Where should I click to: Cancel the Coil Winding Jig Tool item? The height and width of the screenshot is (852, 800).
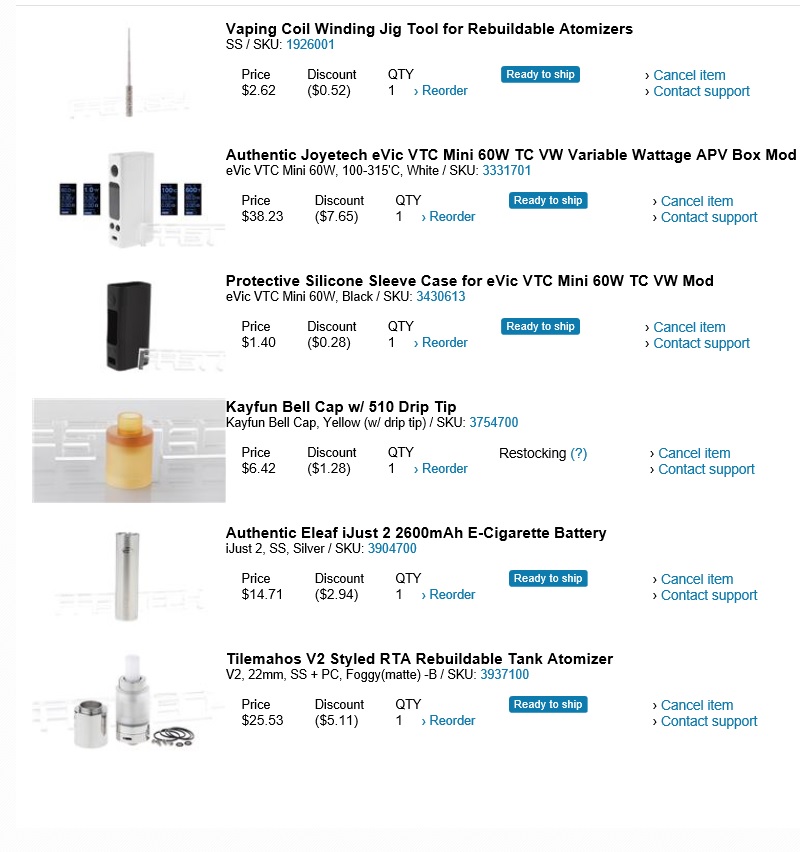click(x=689, y=75)
